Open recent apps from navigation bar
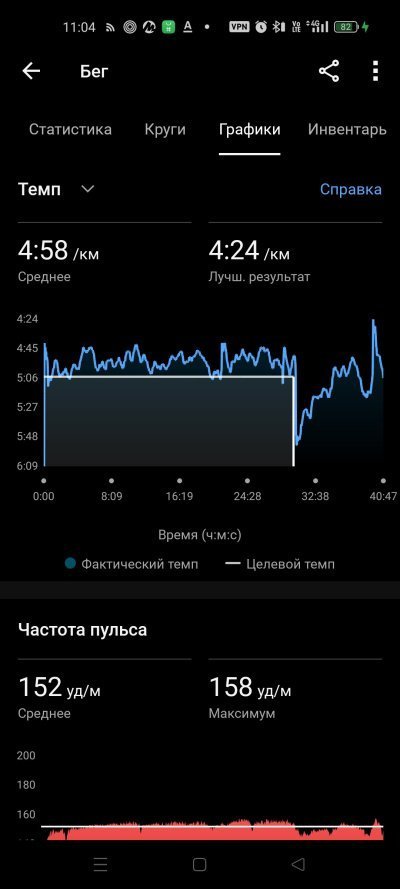 click(x=100, y=864)
